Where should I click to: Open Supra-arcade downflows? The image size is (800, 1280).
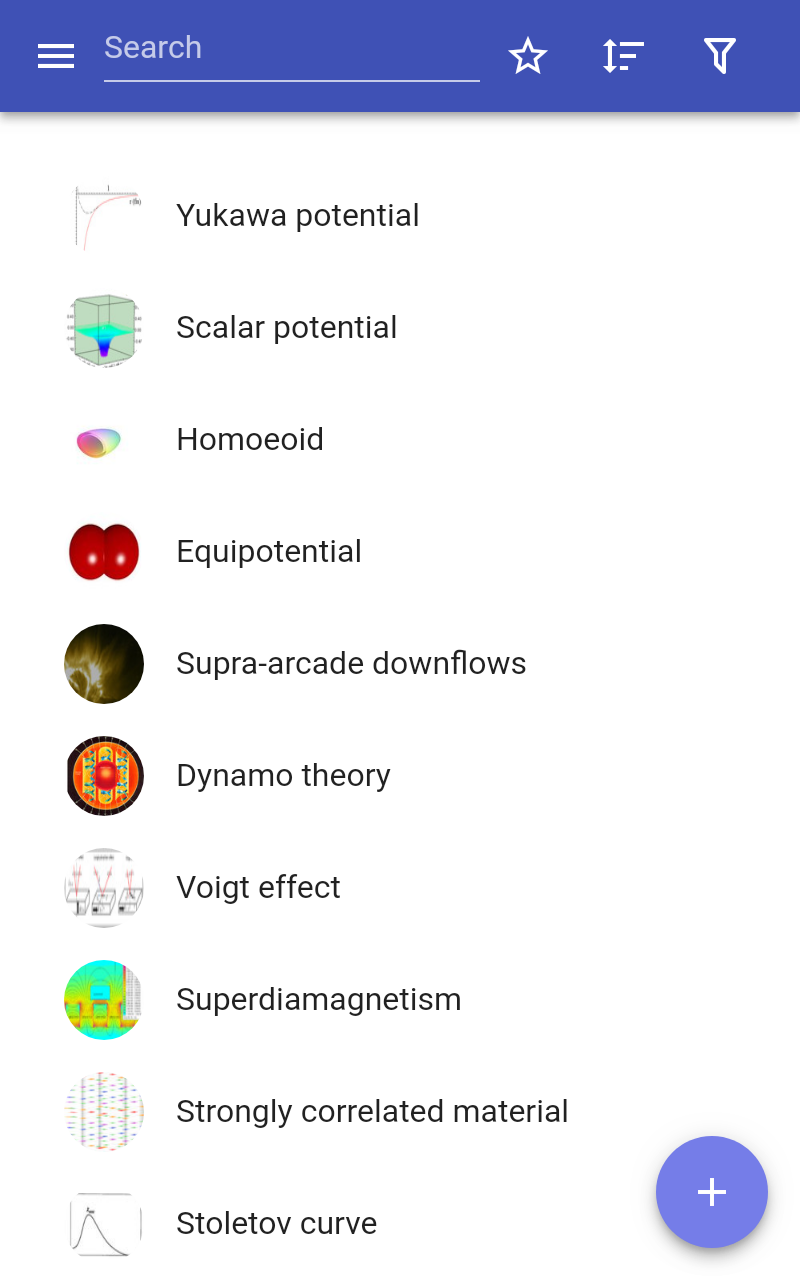pyautogui.click(x=350, y=664)
